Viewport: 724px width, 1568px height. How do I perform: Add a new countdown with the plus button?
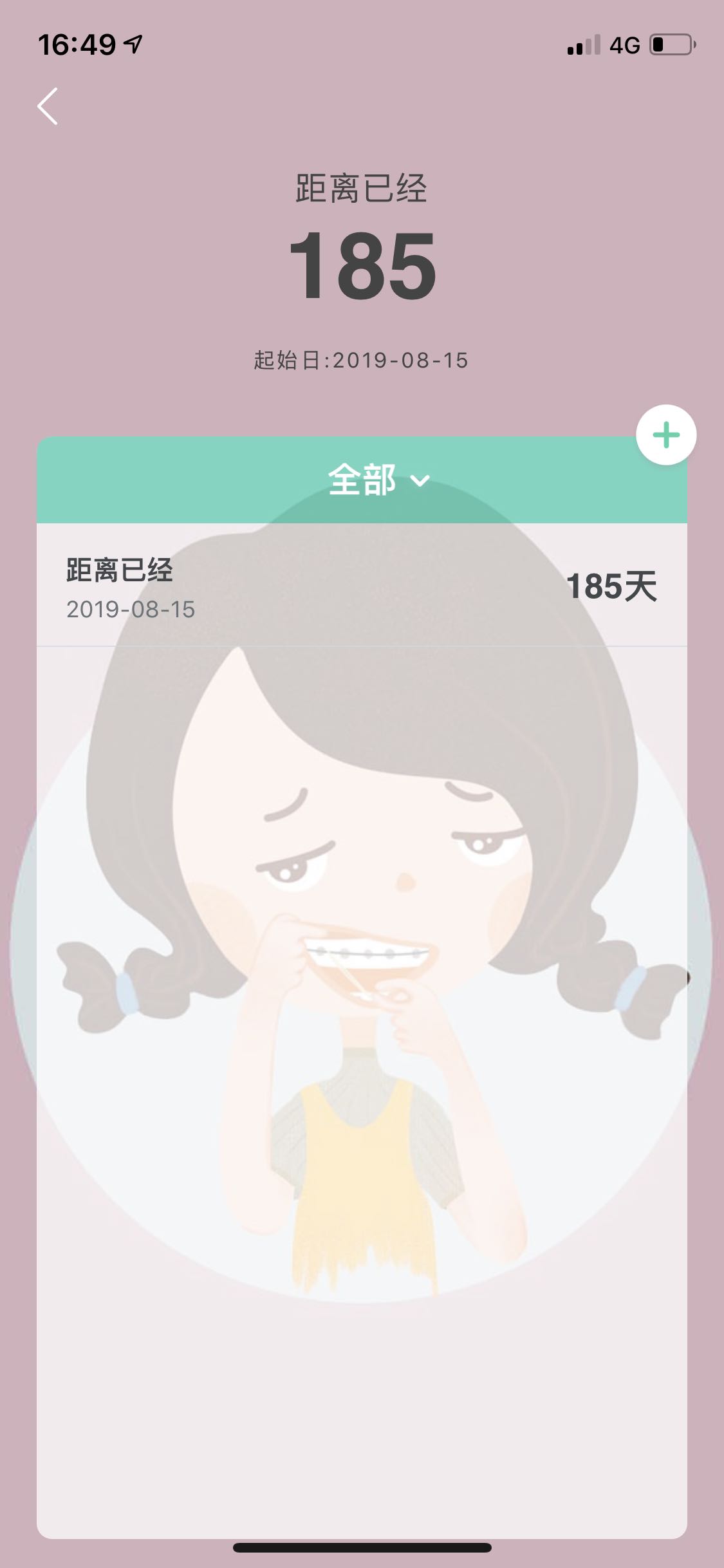(666, 435)
